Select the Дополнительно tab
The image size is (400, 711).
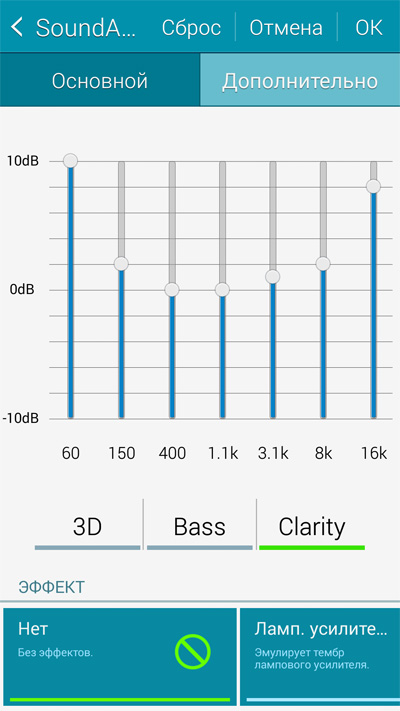[300, 80]
